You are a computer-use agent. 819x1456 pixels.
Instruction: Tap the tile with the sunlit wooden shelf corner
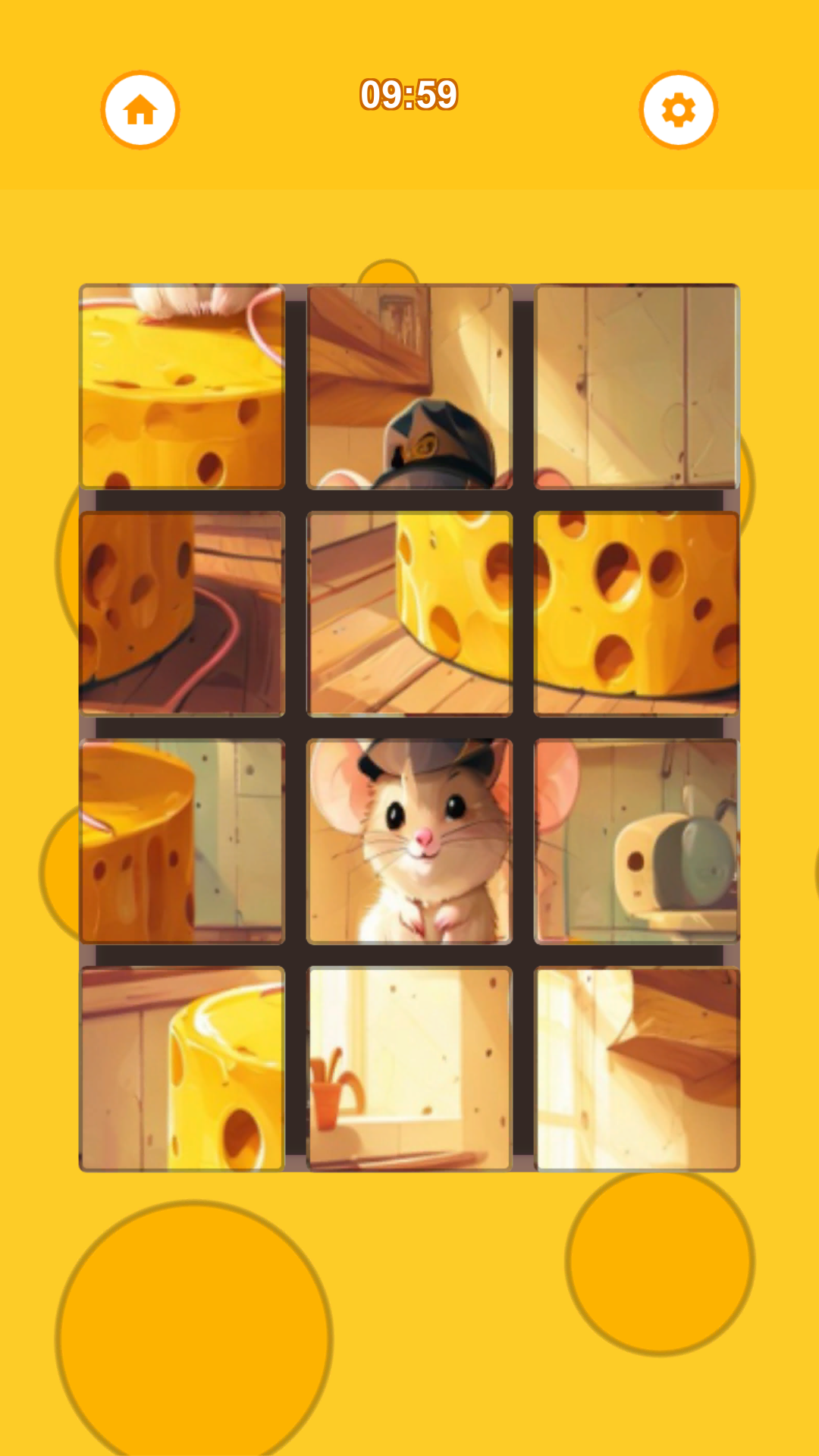pos(637,1068)
